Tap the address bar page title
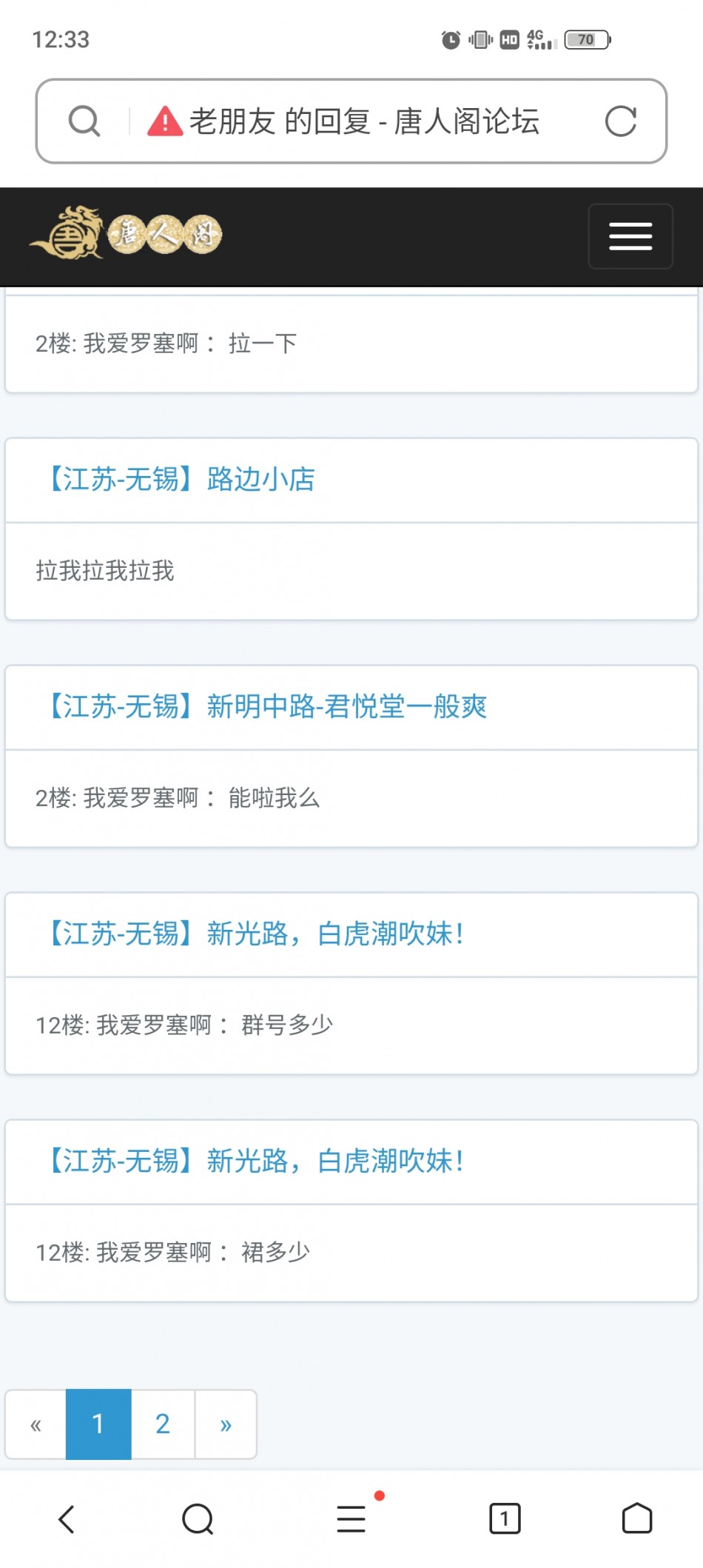This screenshot has height=1568, width=703. pos(364,121)
